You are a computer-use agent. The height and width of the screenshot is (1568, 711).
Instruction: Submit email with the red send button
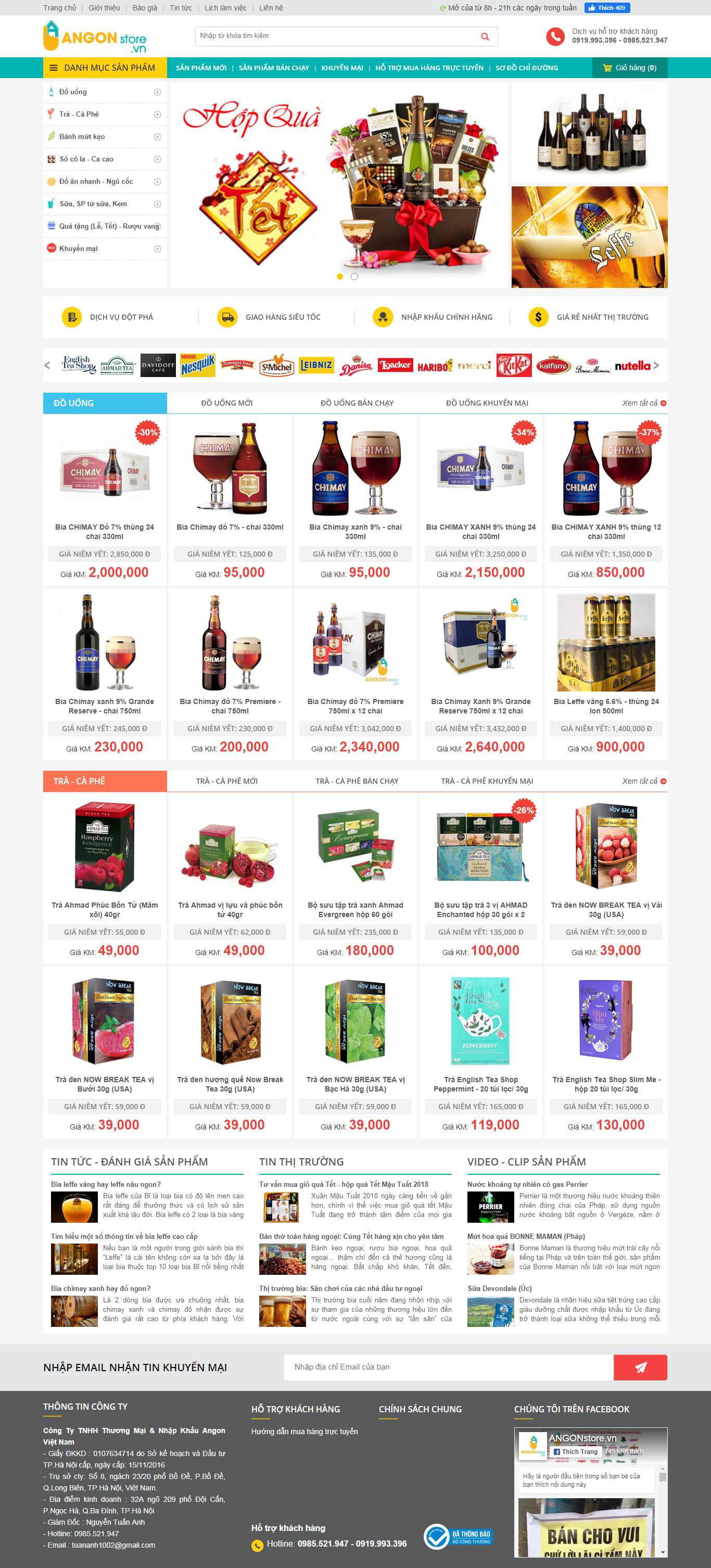(x=640, y=1367)
